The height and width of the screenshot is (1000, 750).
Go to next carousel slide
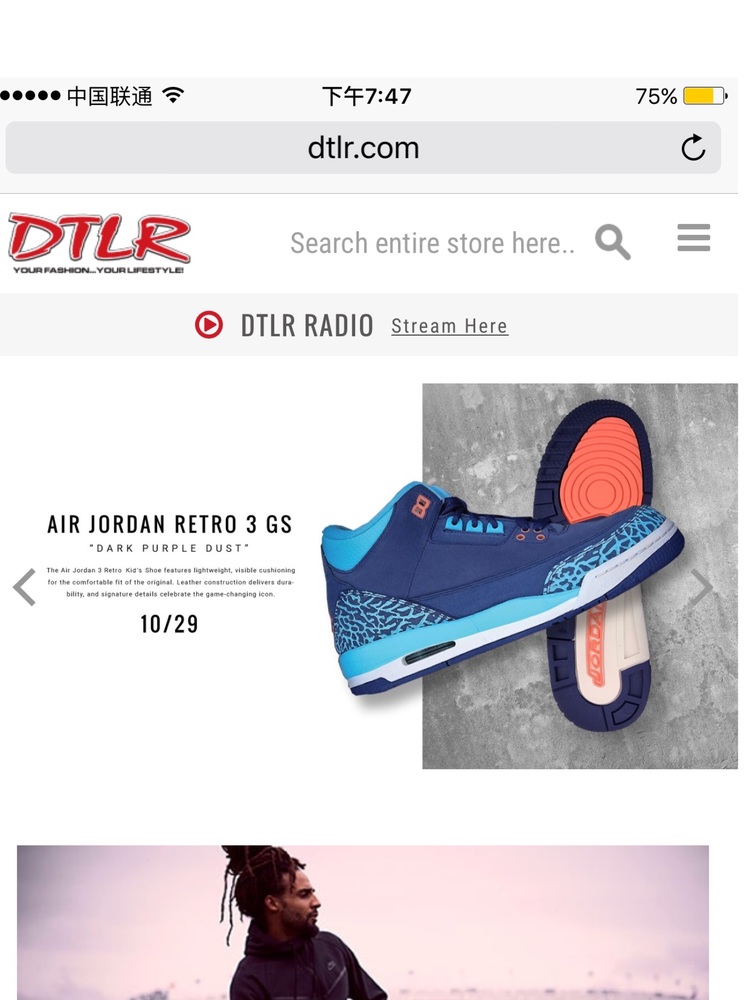pyautogui.click(x=702, y=587)
